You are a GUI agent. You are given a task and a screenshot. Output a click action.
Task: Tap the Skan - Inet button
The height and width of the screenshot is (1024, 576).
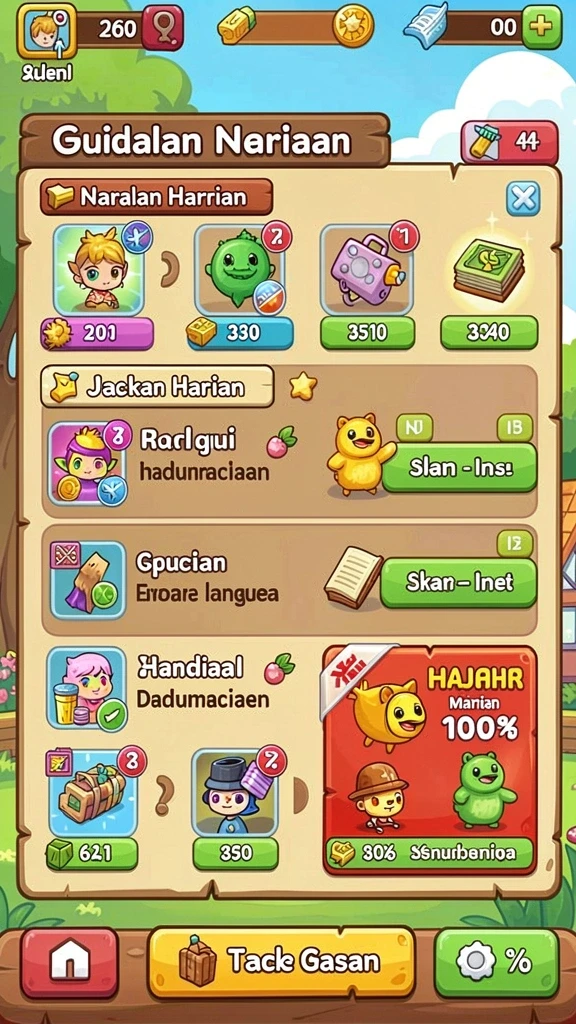tap(458, 583)
